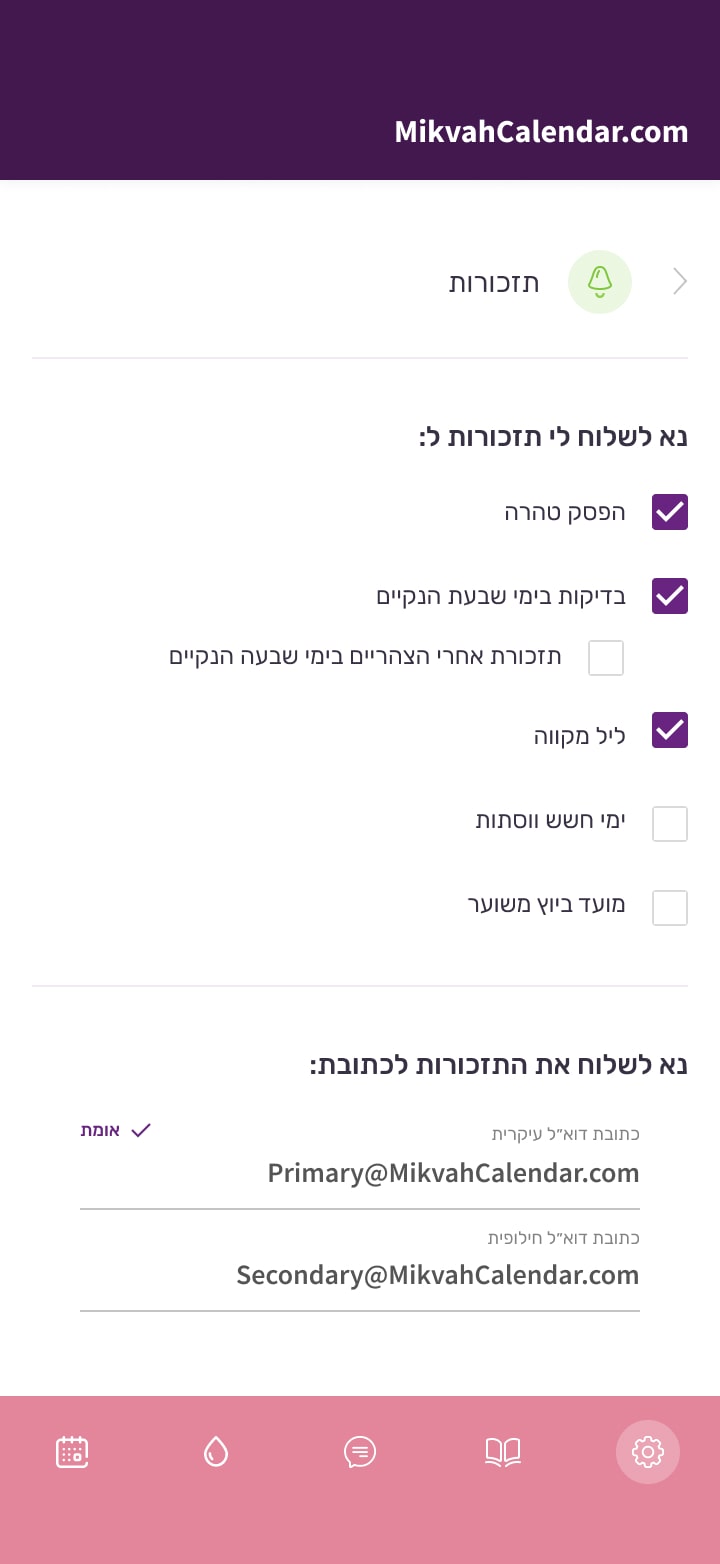720x1564 pixels.
Task: Go back using the chevron beside תזכורות
Action: point(680,282)
